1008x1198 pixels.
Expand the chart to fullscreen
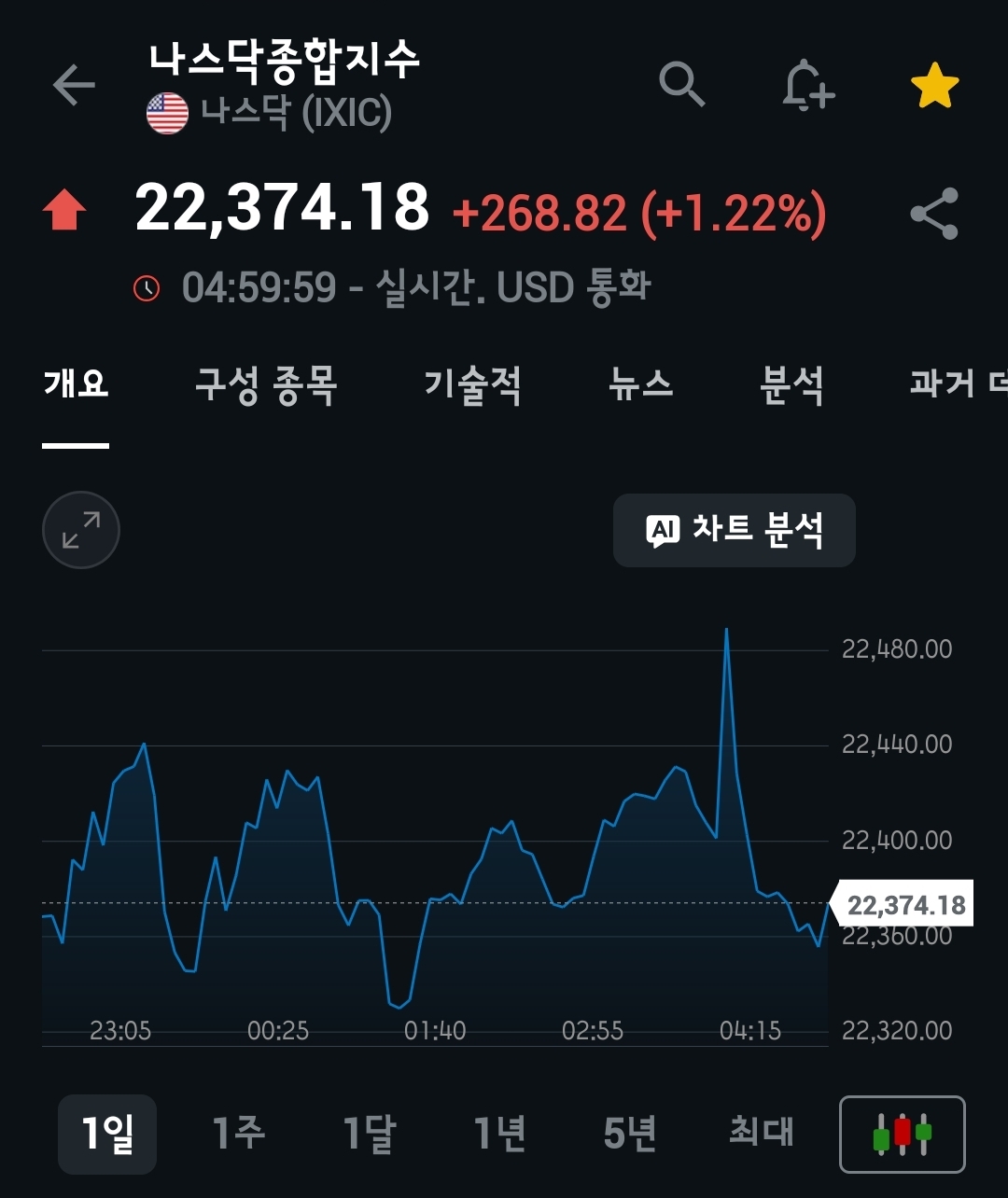pos(81,530)
